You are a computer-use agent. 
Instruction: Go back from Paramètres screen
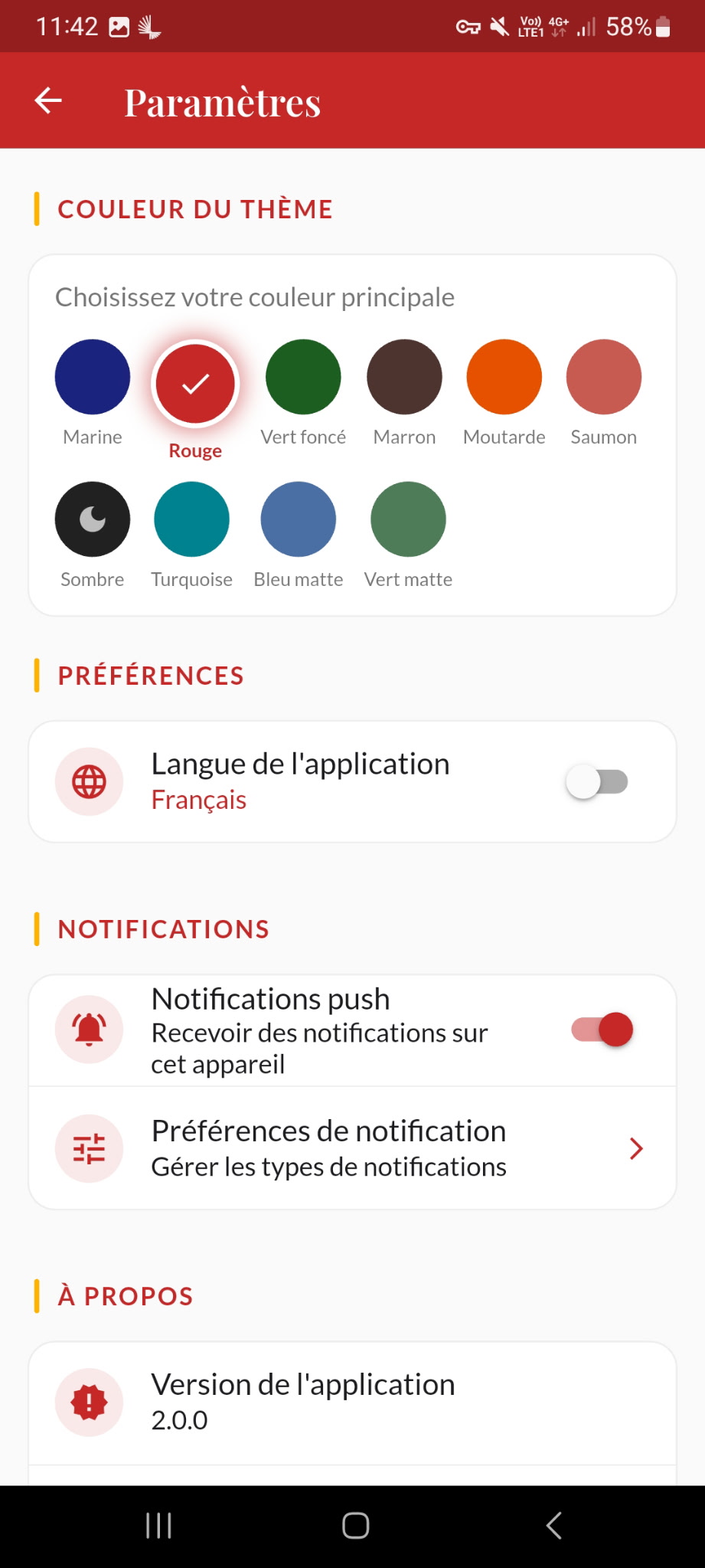48,100
